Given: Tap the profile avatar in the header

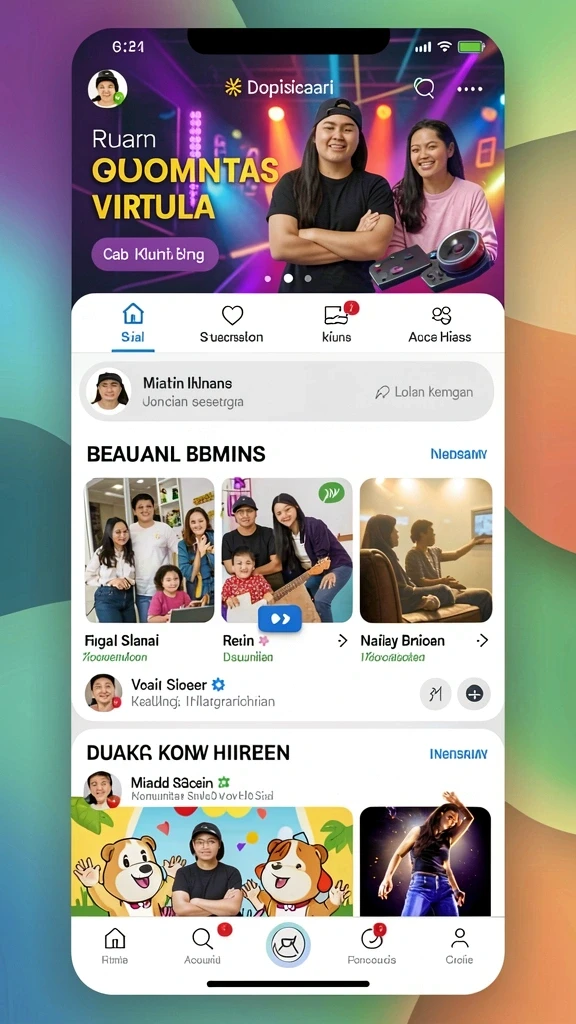Looking at the screenshot, I should (107, 88).
